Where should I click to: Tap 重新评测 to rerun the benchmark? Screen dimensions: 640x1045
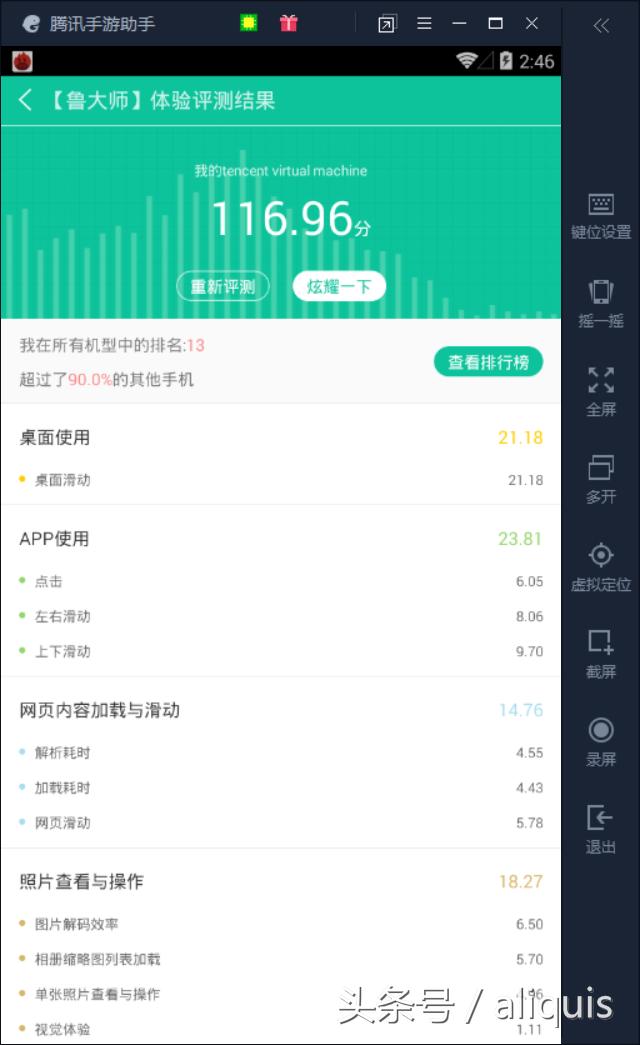[x=223, y=286]
